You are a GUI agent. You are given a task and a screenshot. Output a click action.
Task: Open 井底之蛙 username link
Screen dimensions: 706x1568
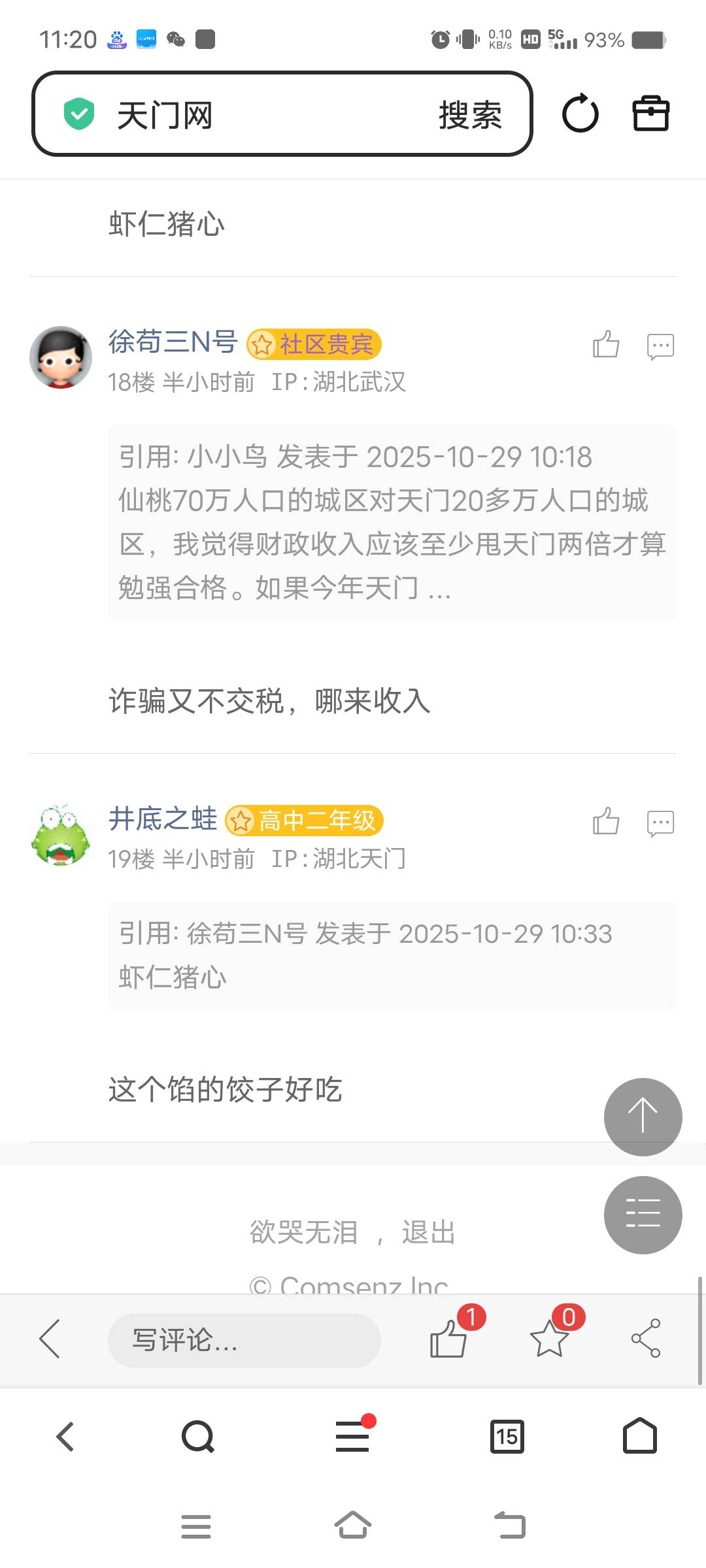coord(163,818)
